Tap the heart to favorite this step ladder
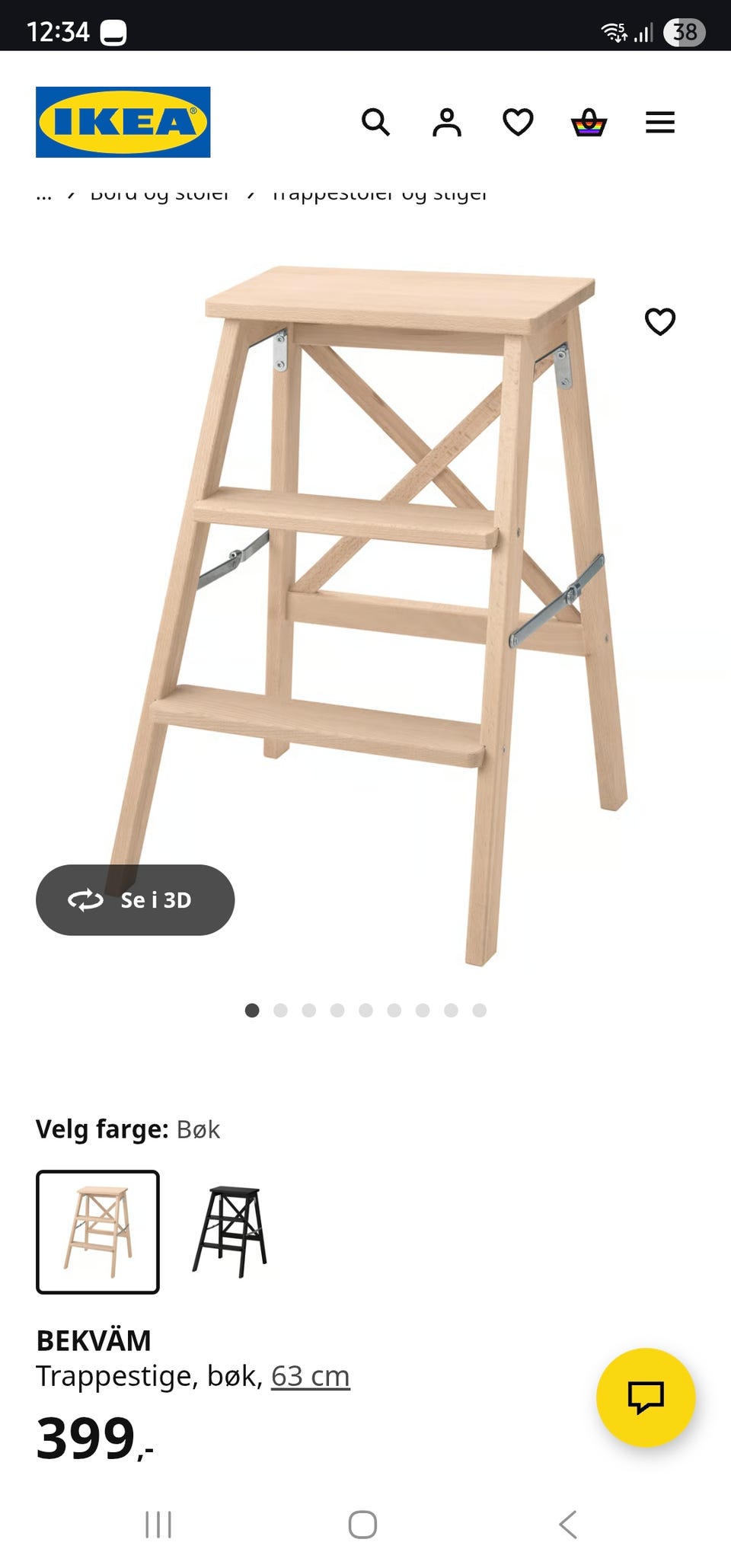731x1568 pixels. coord(661,323)
